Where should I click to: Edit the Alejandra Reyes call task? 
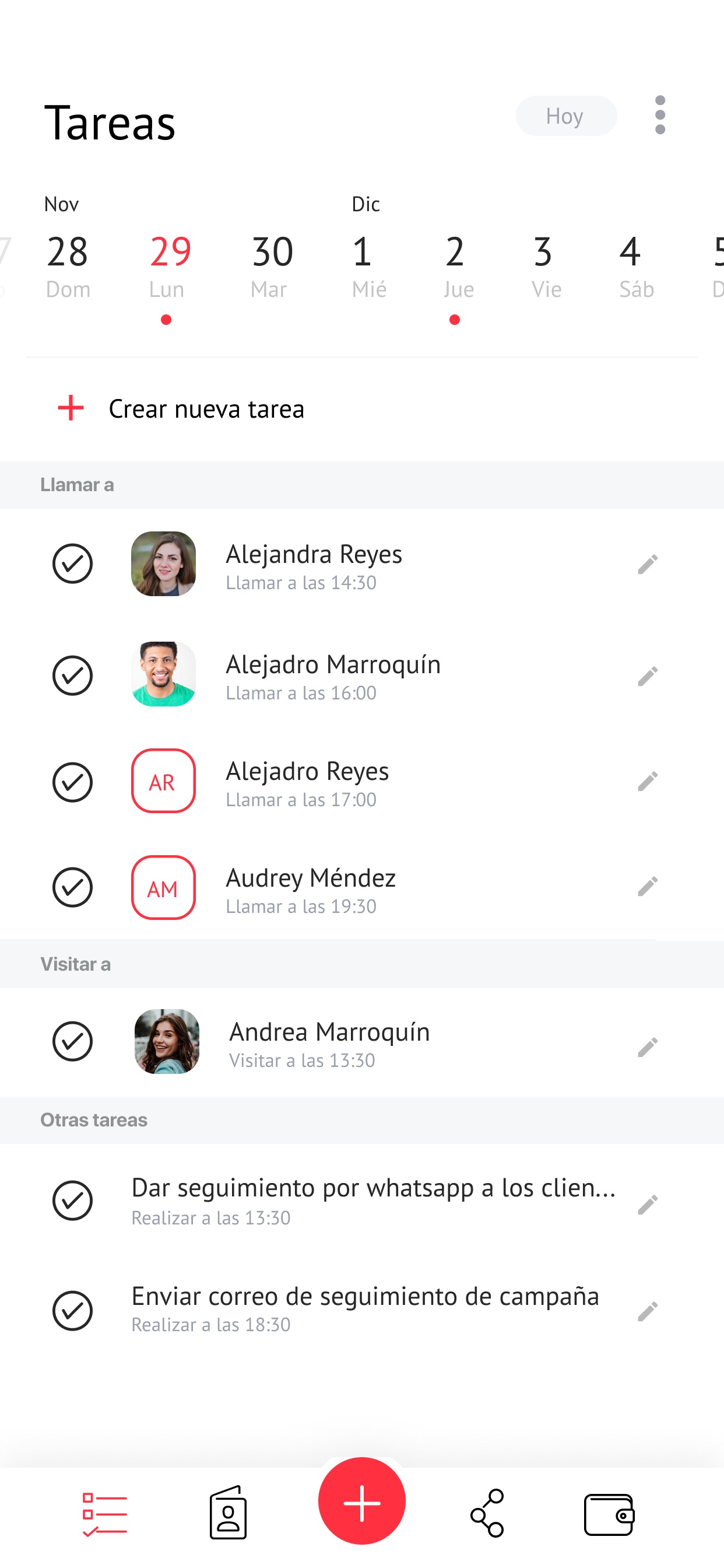pyautogui.click(x=647, y=563)
